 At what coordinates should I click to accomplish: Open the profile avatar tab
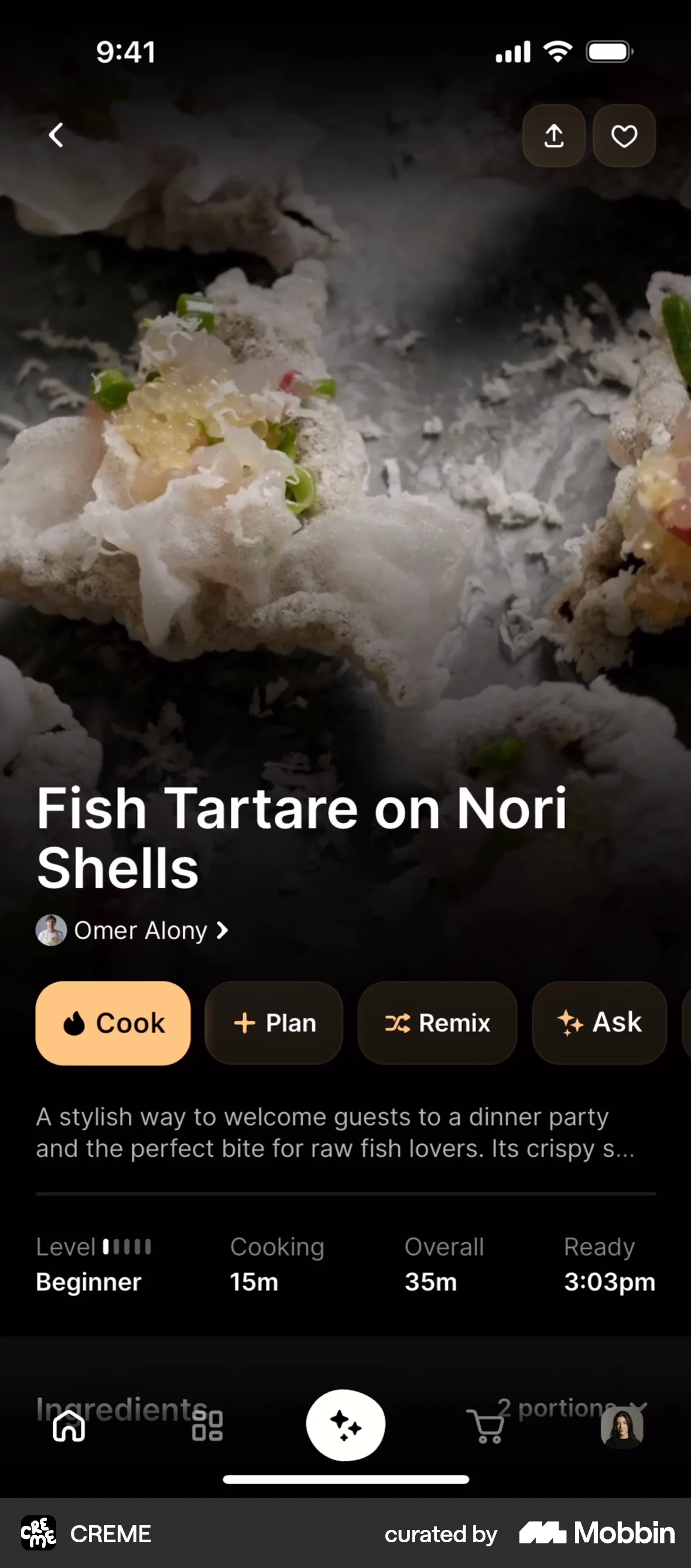point(622,1427)
